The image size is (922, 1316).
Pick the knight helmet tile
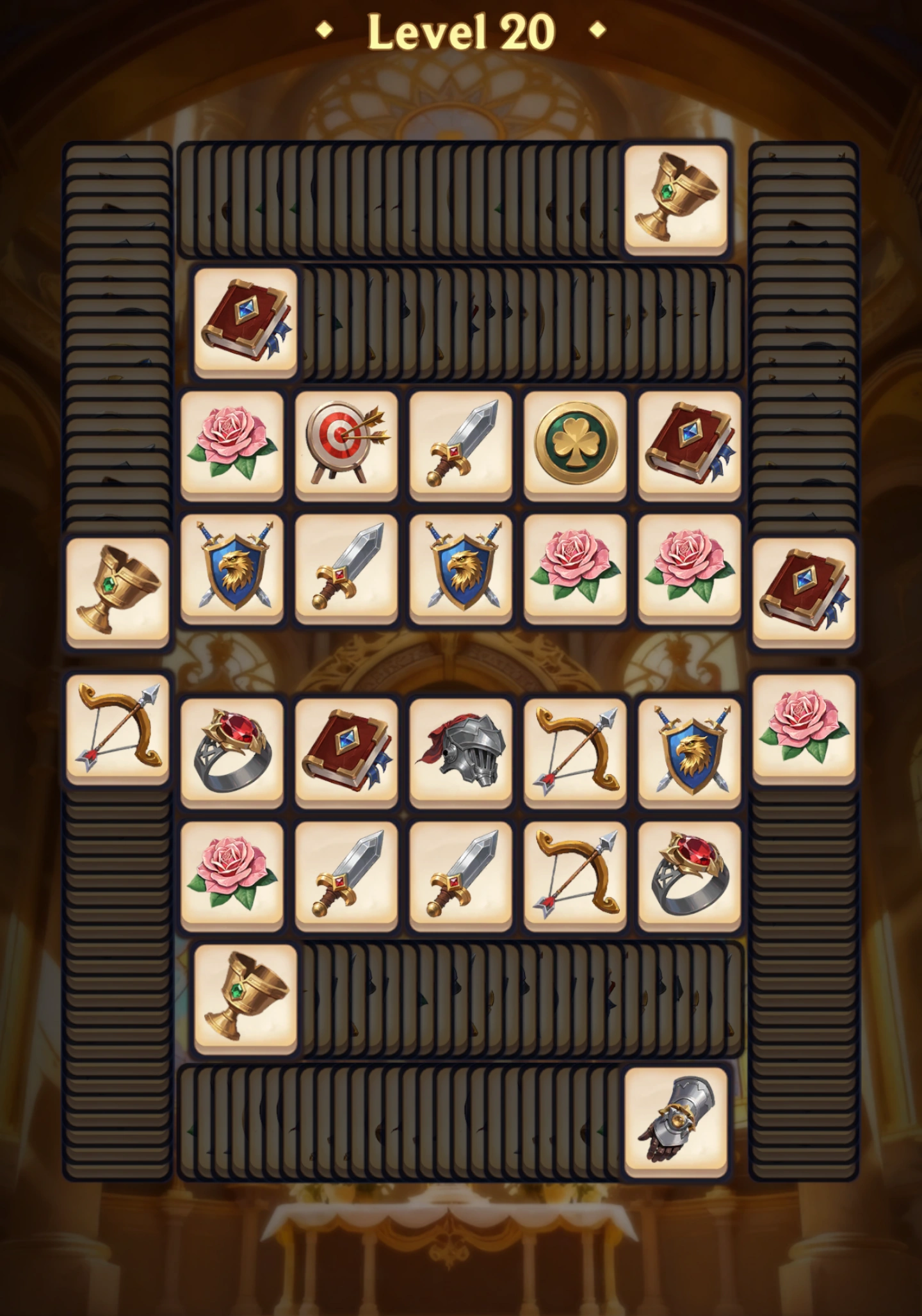click(x=460, y=750)
